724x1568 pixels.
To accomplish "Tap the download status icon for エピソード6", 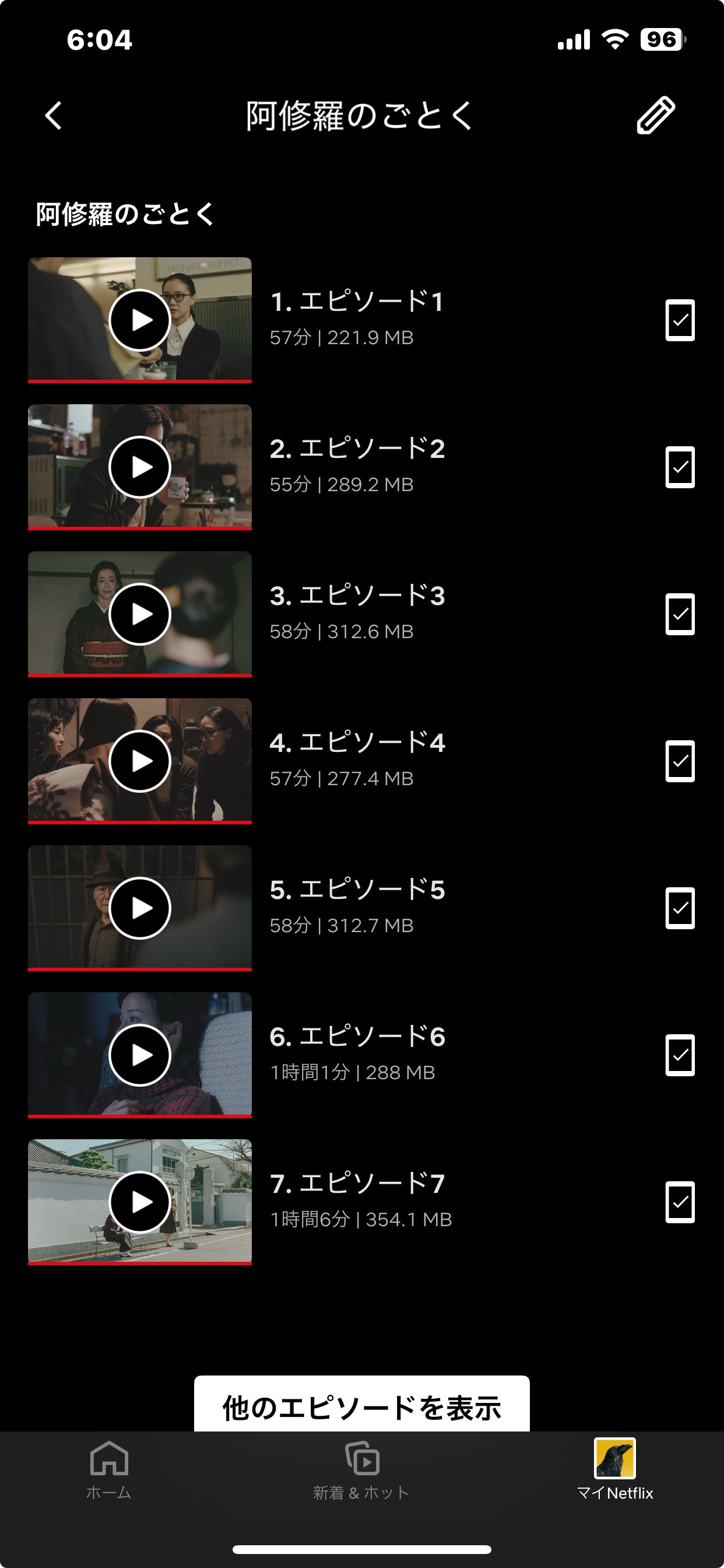I will (x=680, y=1055).
